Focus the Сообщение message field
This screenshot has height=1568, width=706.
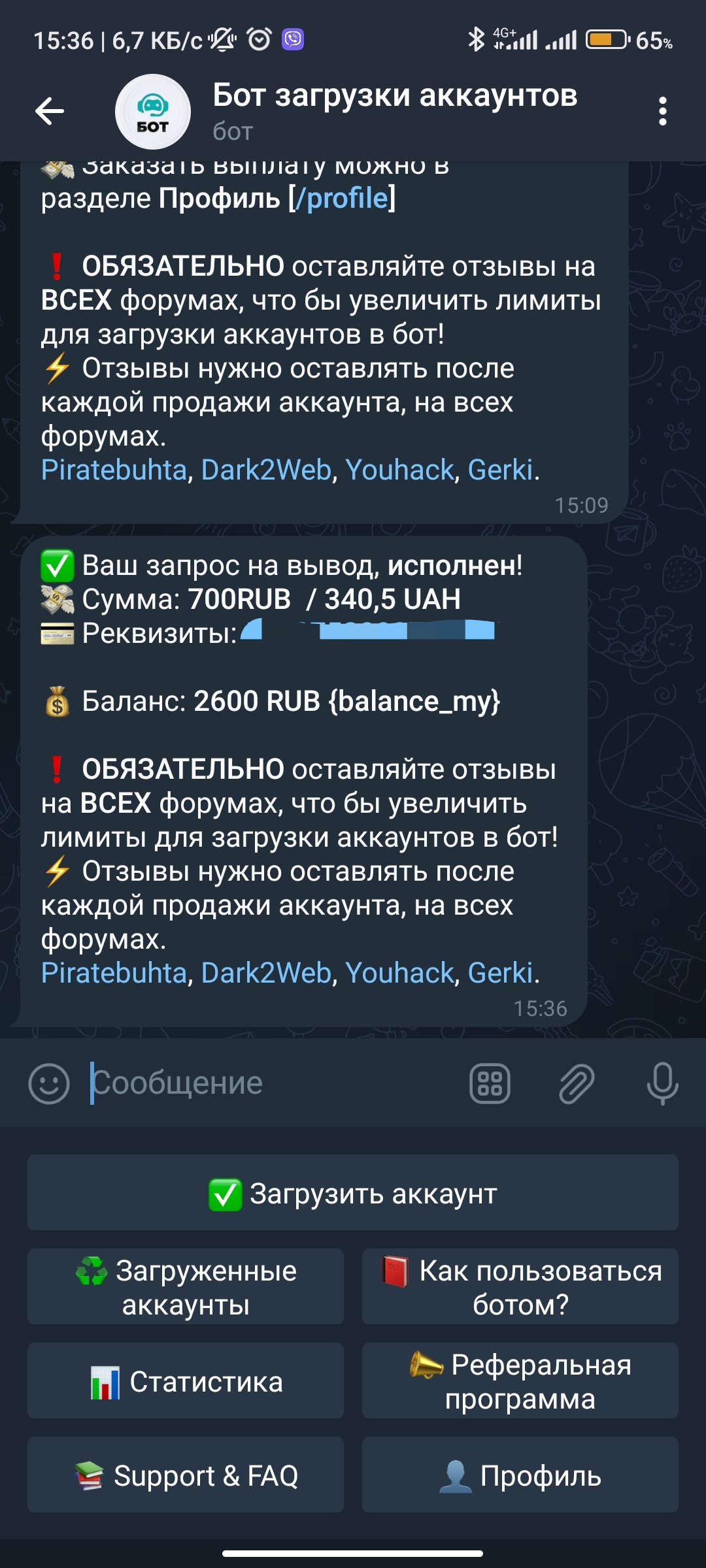[x=275, y=1083]
